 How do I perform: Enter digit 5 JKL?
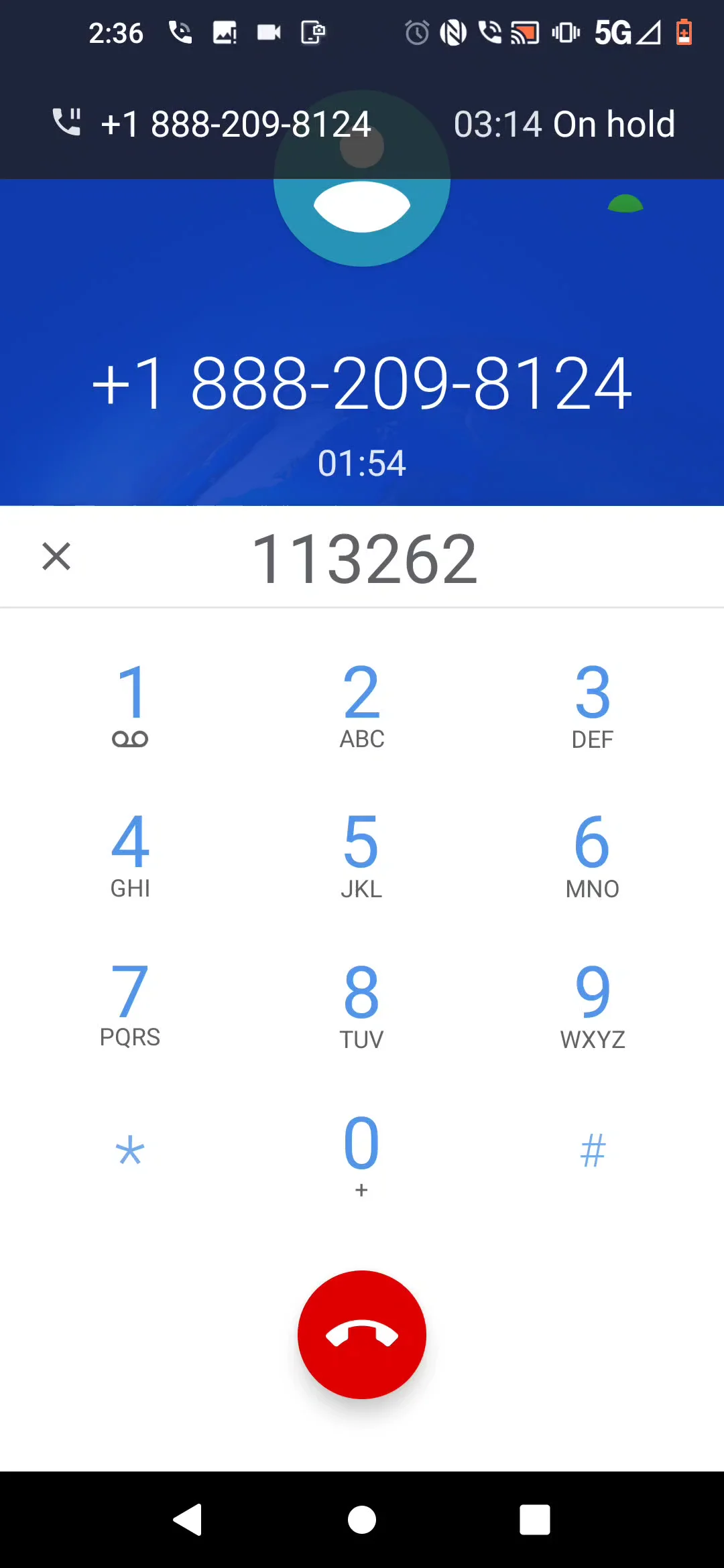tap(361, 854)
